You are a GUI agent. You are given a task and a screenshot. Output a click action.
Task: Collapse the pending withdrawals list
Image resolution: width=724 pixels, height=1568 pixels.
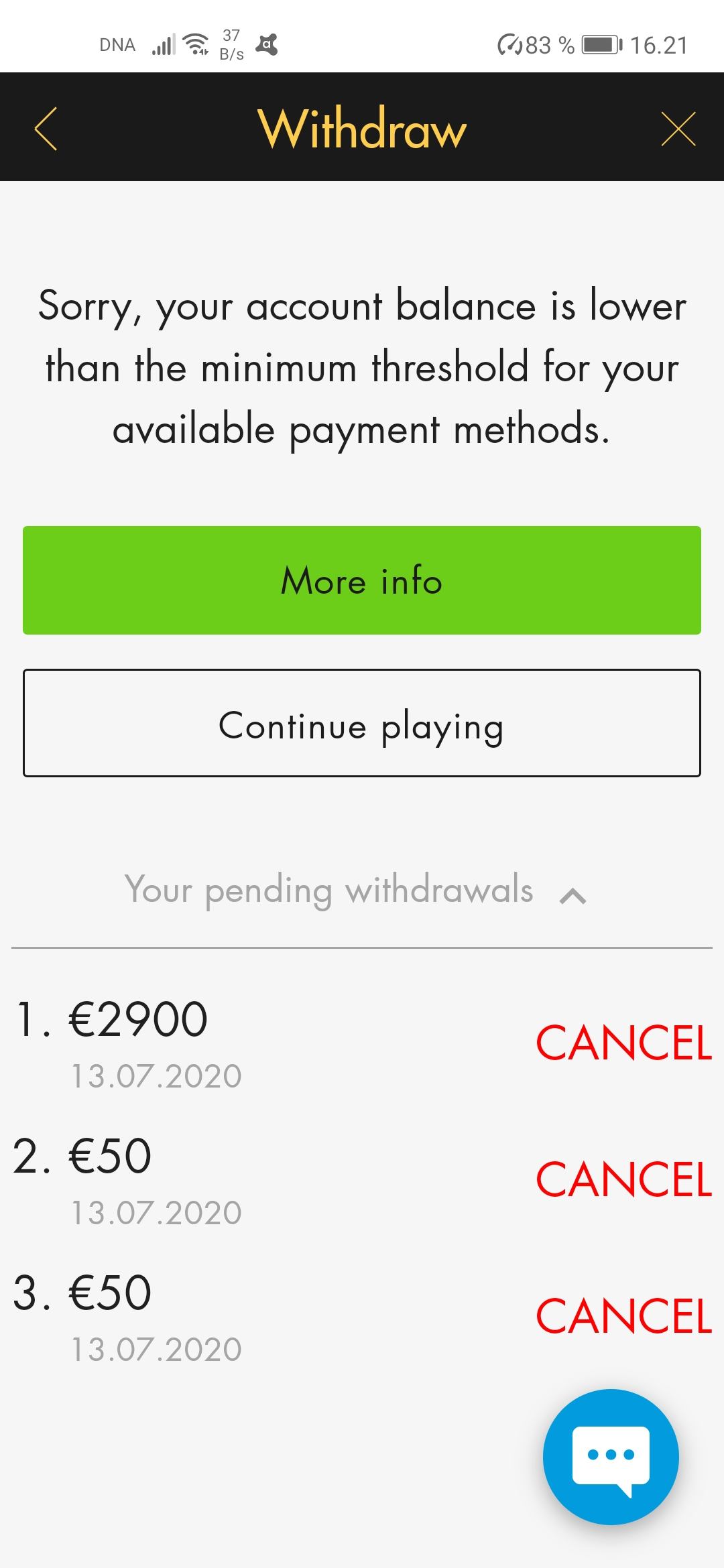point(572,895)
